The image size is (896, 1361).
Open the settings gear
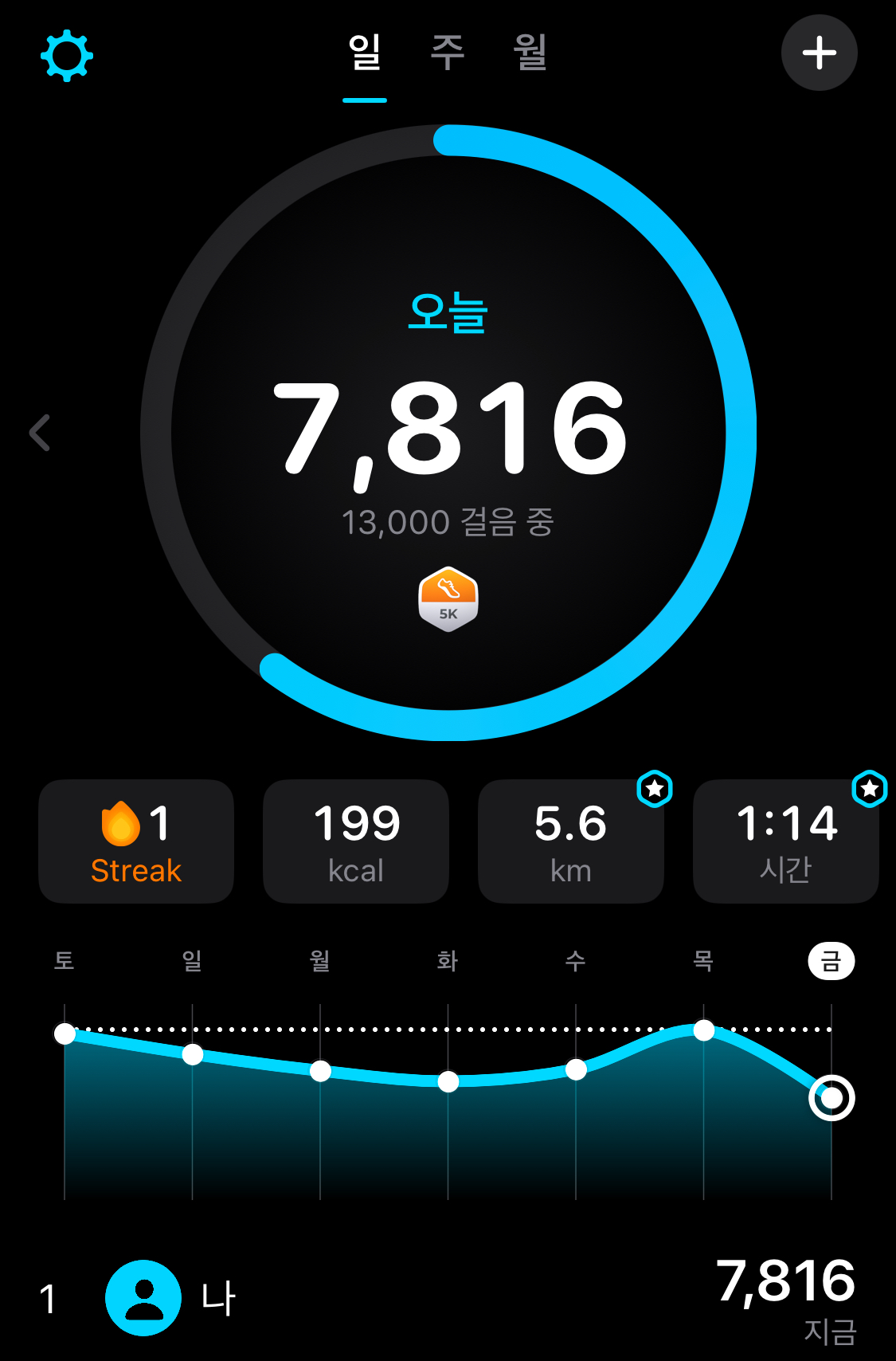(67, 56)
